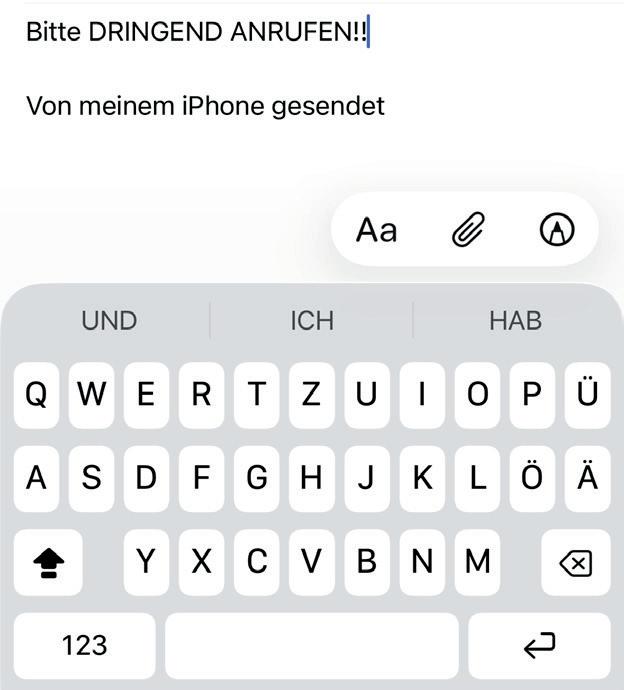Switch to the 123 number keyboard
Viewport: 624px width, 690px height.
click(84, 646)
